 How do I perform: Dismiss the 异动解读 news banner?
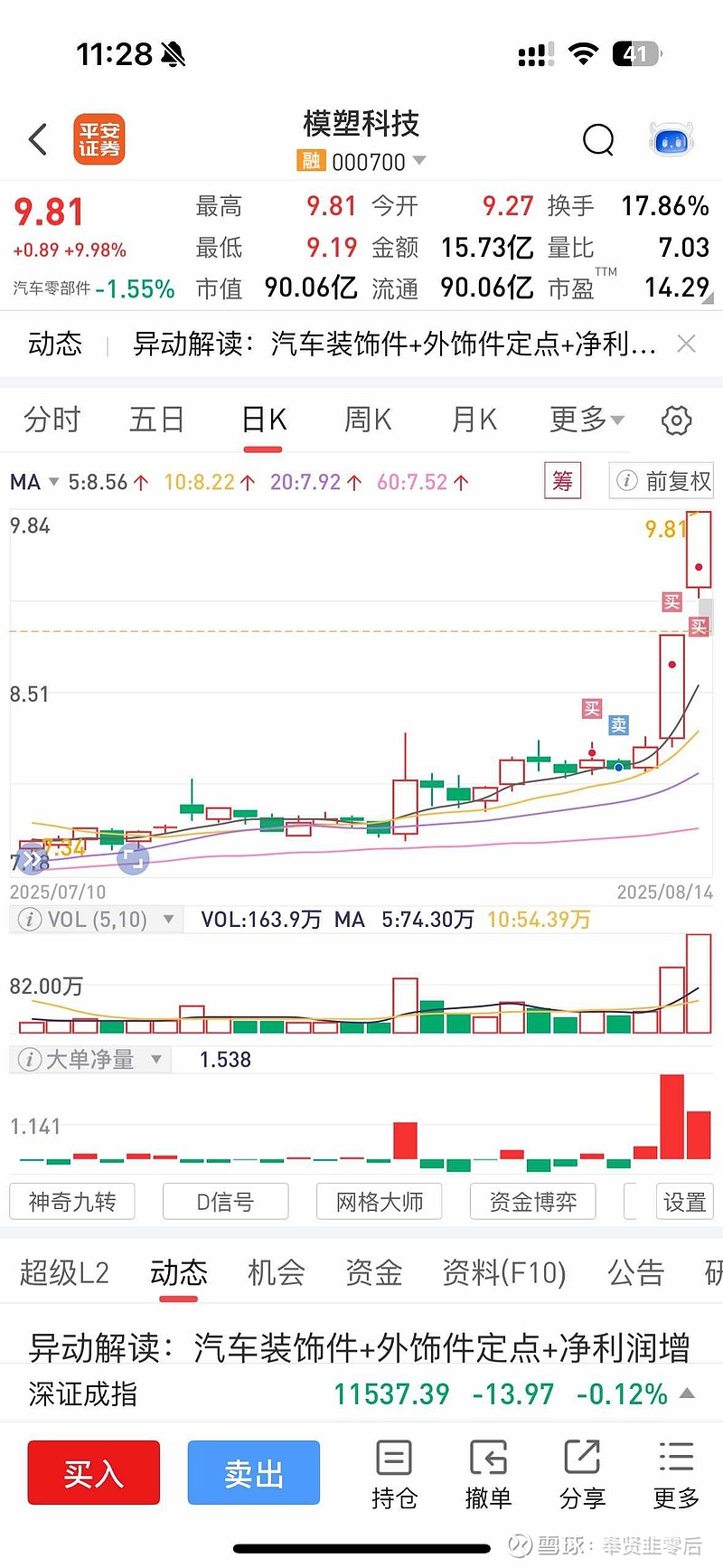tap(686, 344)
